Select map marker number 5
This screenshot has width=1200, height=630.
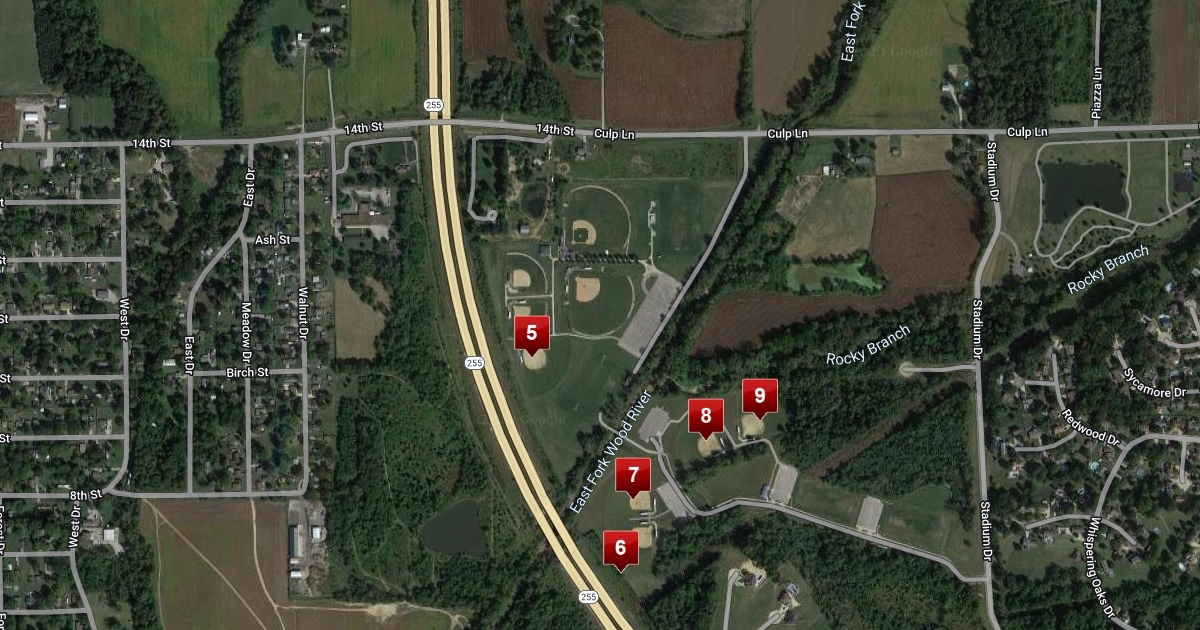pyautogui.click(x=532, y=333)
